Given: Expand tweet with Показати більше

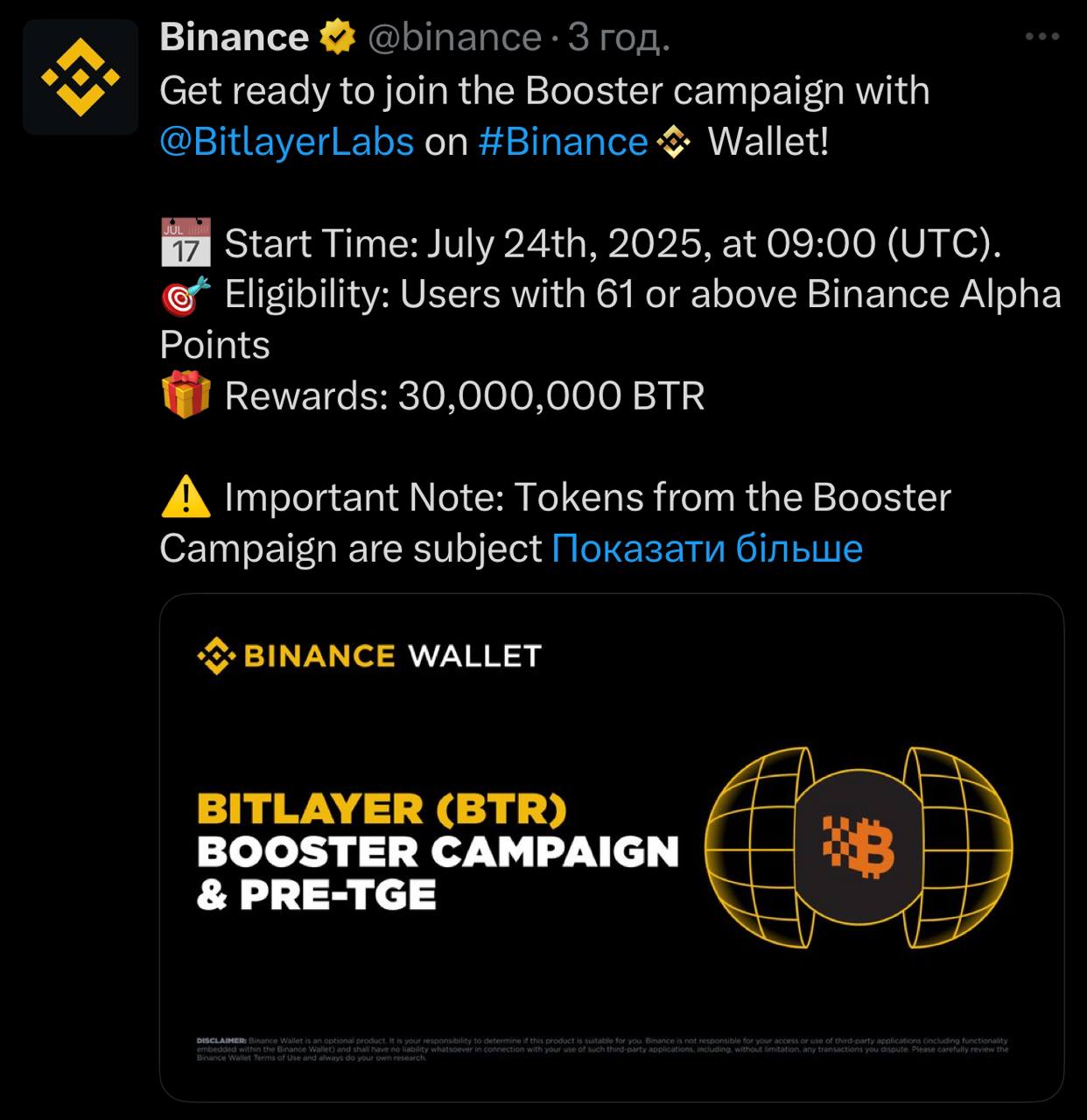Looking at the screenshot, I should (706, 549).
